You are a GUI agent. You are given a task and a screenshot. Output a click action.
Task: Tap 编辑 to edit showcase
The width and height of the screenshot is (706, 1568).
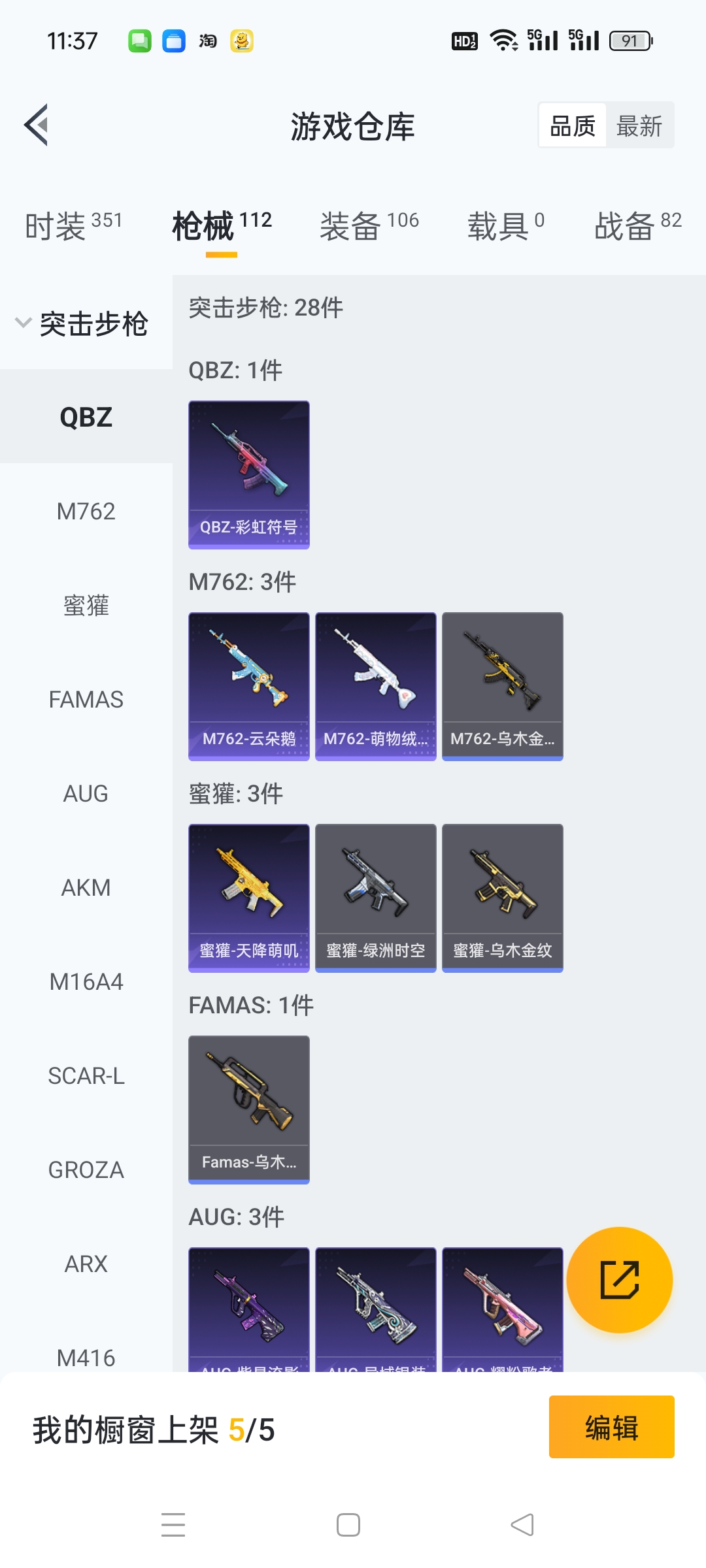611,1428
